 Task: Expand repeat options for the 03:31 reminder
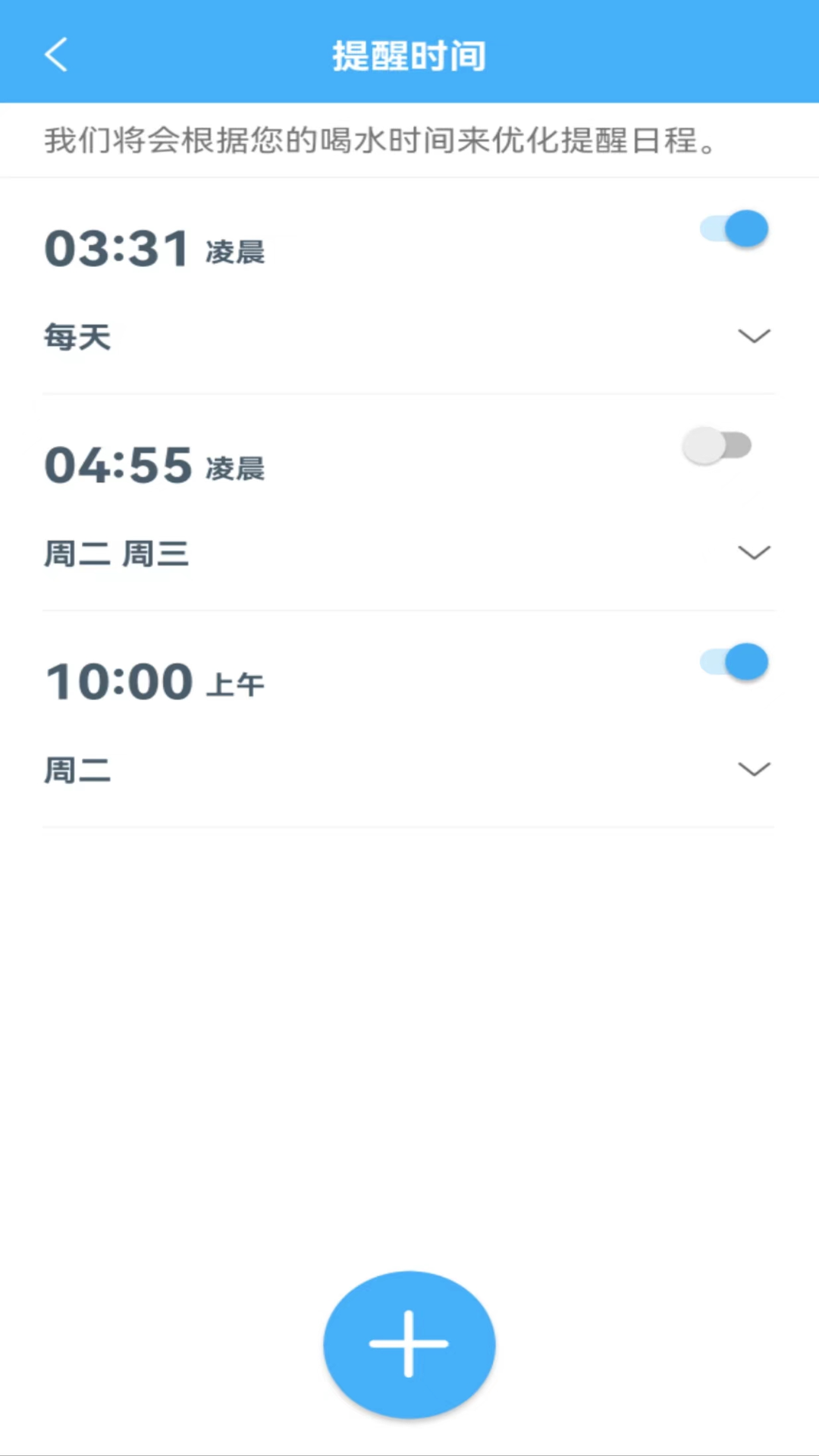coord(755,337)
